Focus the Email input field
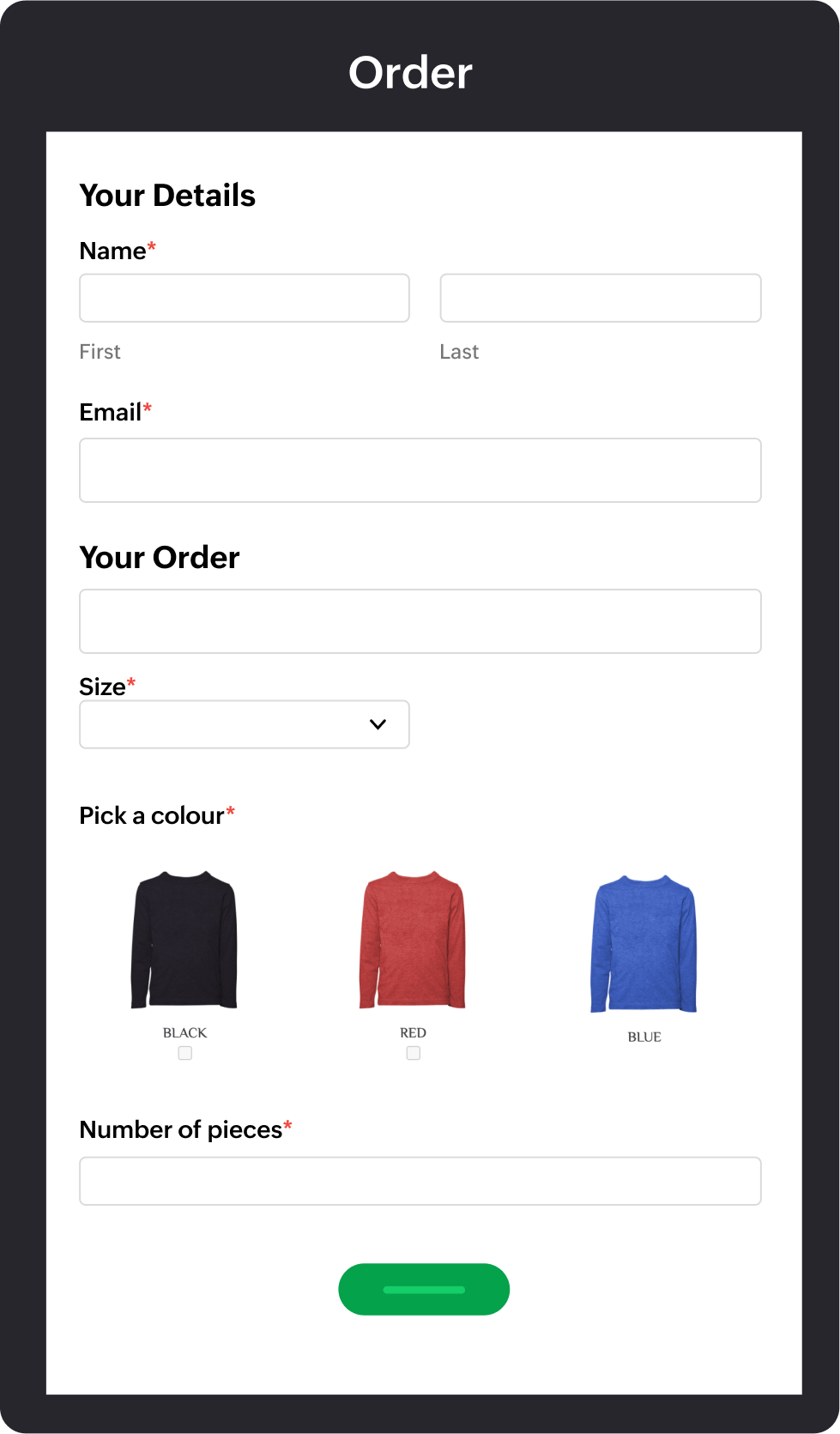The width and height of the screenshot is (840, 1434). [420, 470]
